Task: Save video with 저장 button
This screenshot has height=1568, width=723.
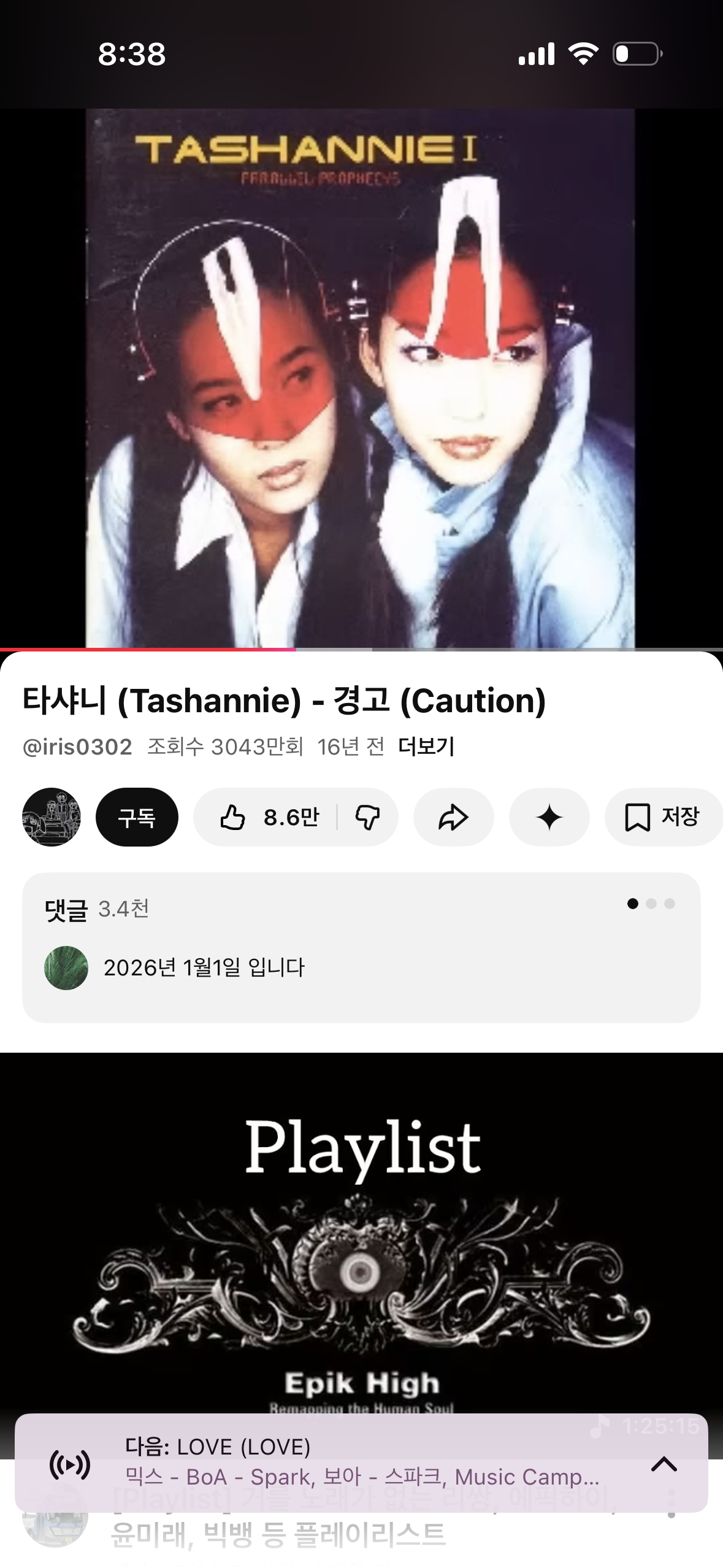Action: point(662,817)
